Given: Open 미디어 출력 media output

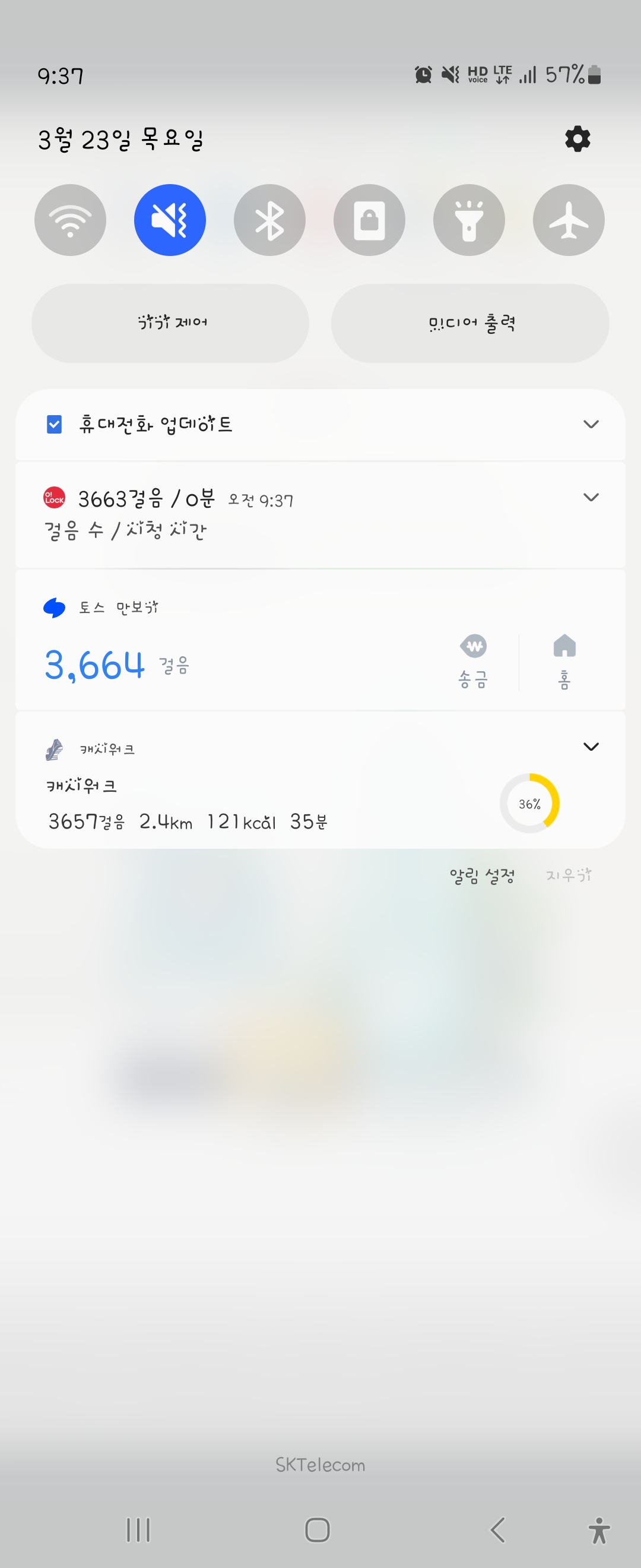Looking at the screenshot, I should 470,323.
